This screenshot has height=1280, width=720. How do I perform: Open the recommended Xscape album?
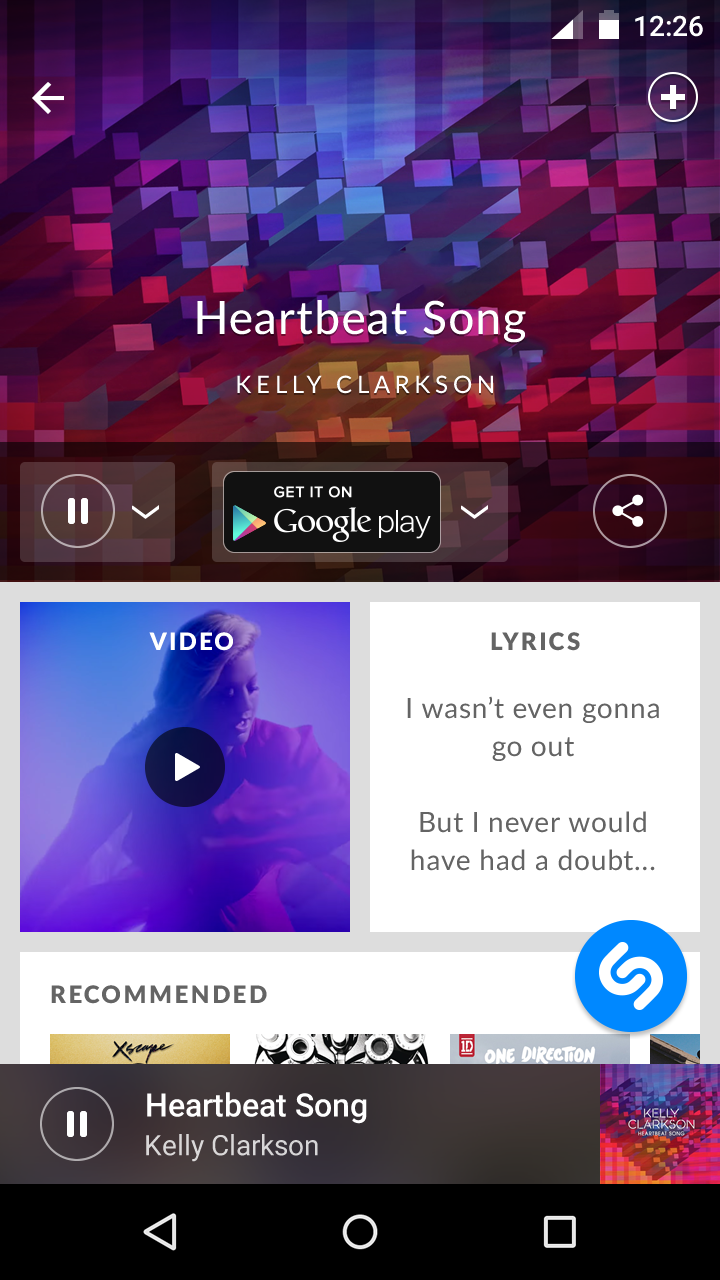pos(140,1048)
